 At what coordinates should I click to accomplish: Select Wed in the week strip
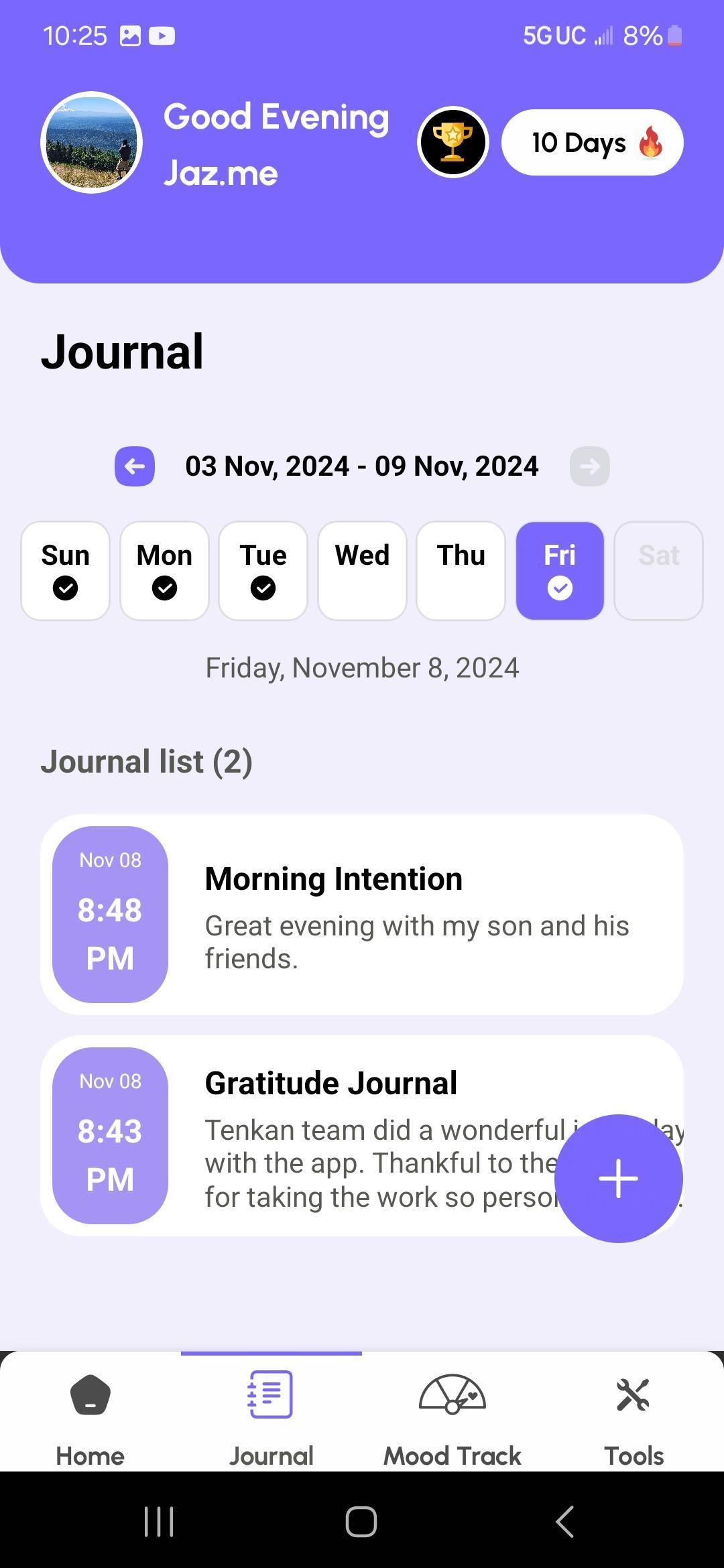tap(362, 571)
